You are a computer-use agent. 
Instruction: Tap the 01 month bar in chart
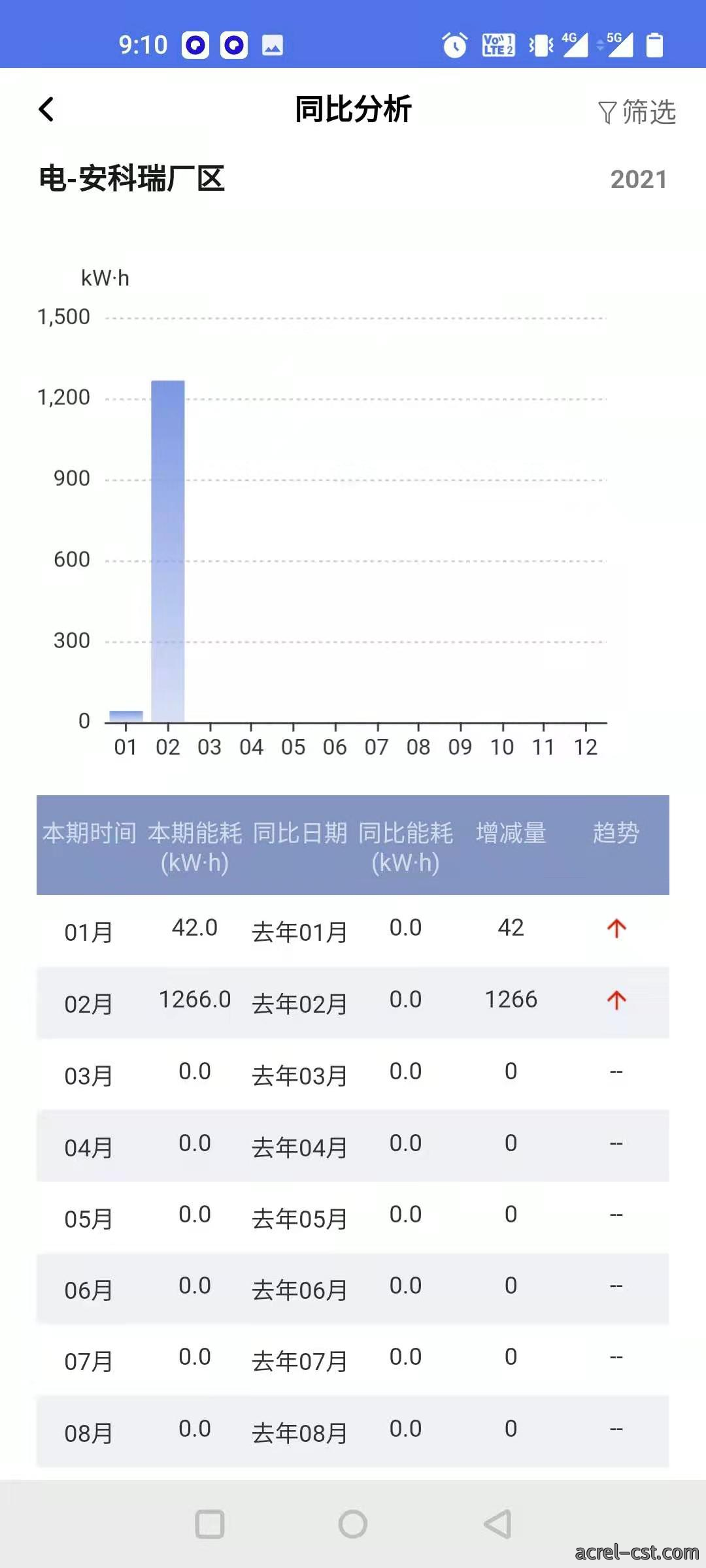coord(126,716)
